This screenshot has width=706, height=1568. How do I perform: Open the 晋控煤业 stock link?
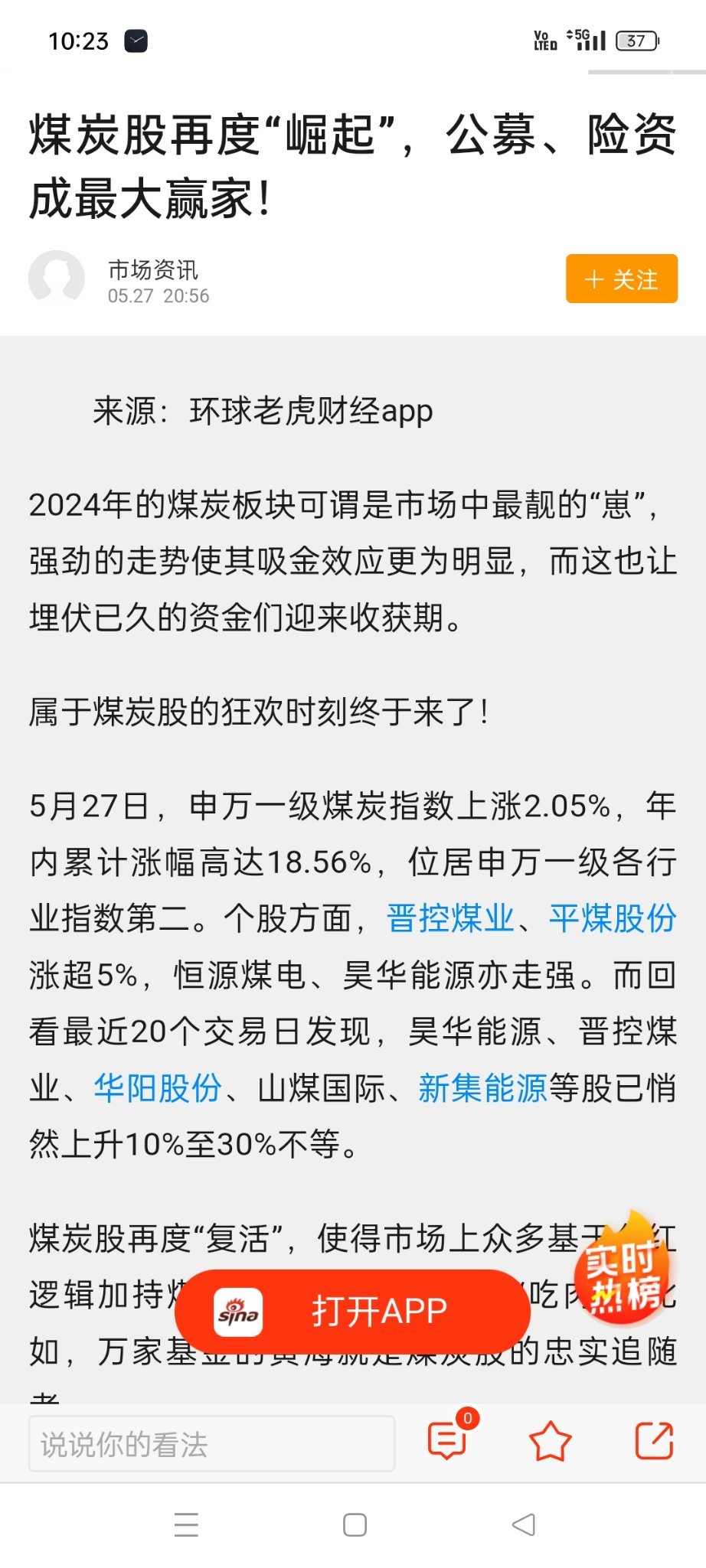click(450, 919)
